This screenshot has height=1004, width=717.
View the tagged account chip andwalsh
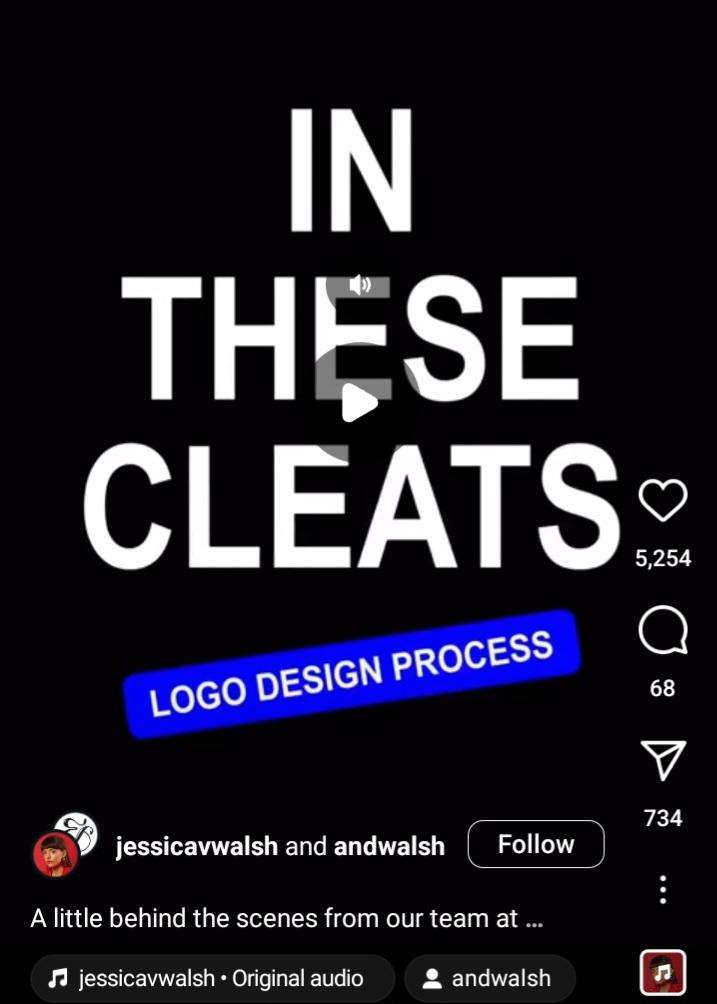488,978
